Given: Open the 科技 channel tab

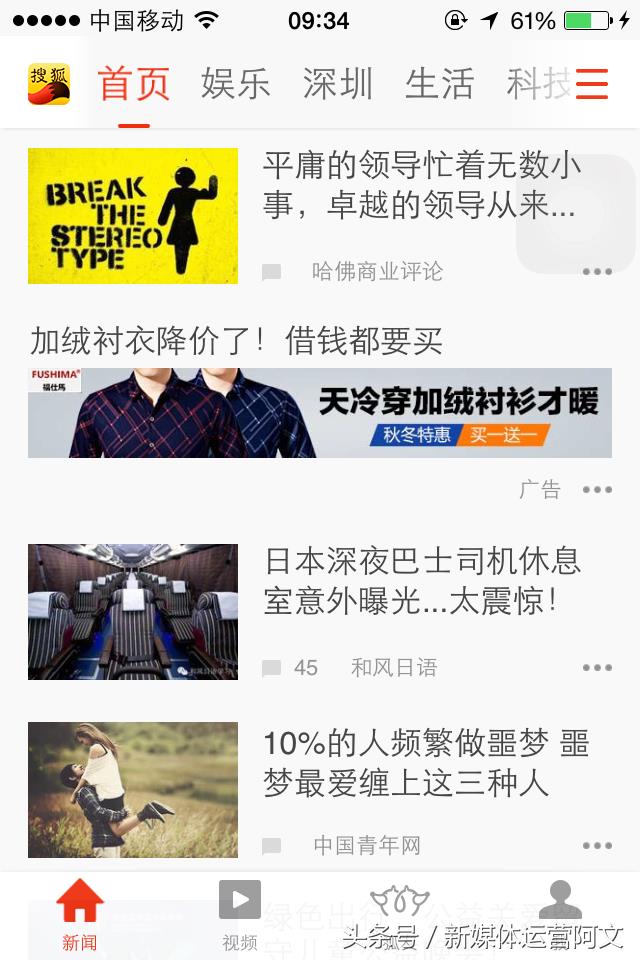Looking at the screenshot, I should tap(538, 84).
